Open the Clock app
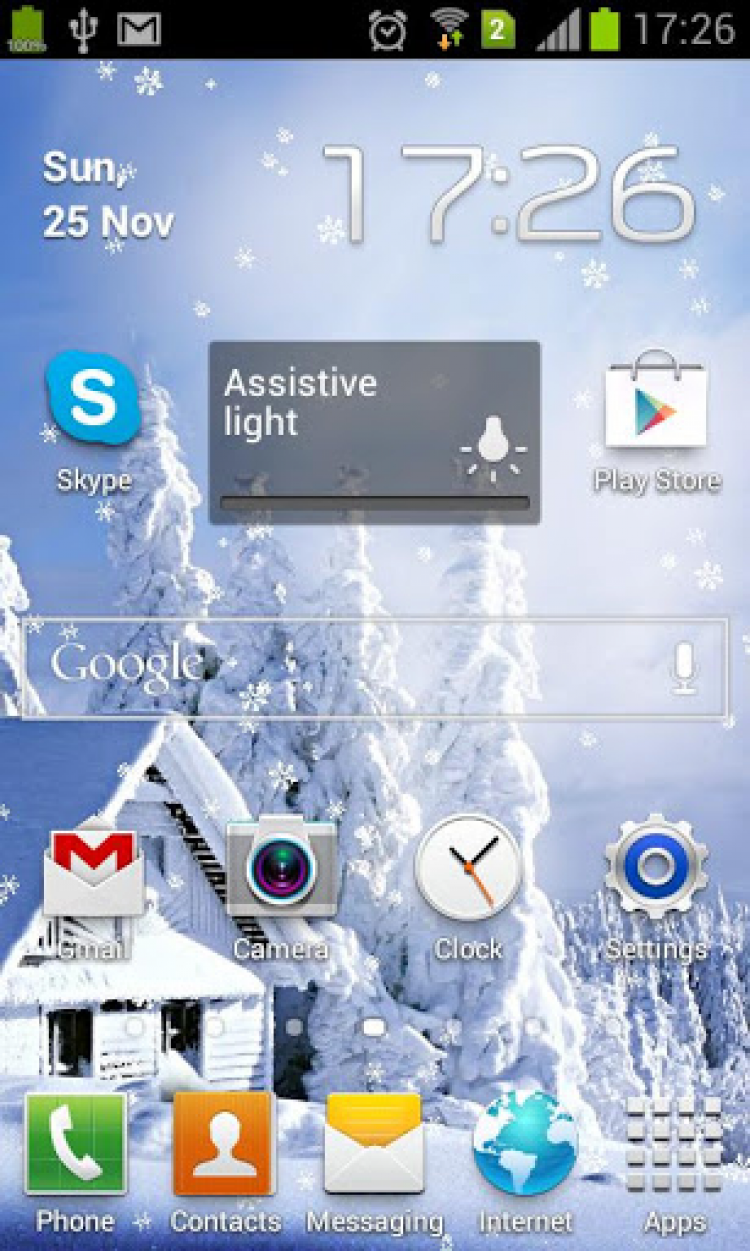This screenshot has height=1251, width=750. coord(468,868)
